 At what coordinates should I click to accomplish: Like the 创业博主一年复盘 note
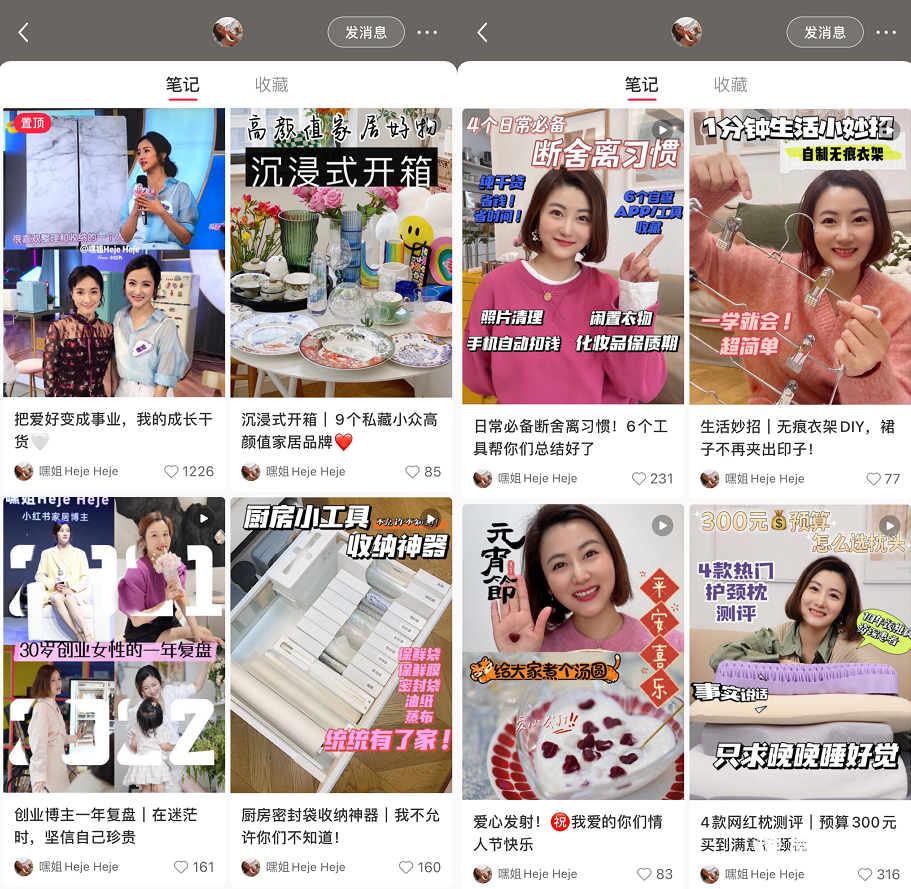pyautogui.click(x=181, y=867)
